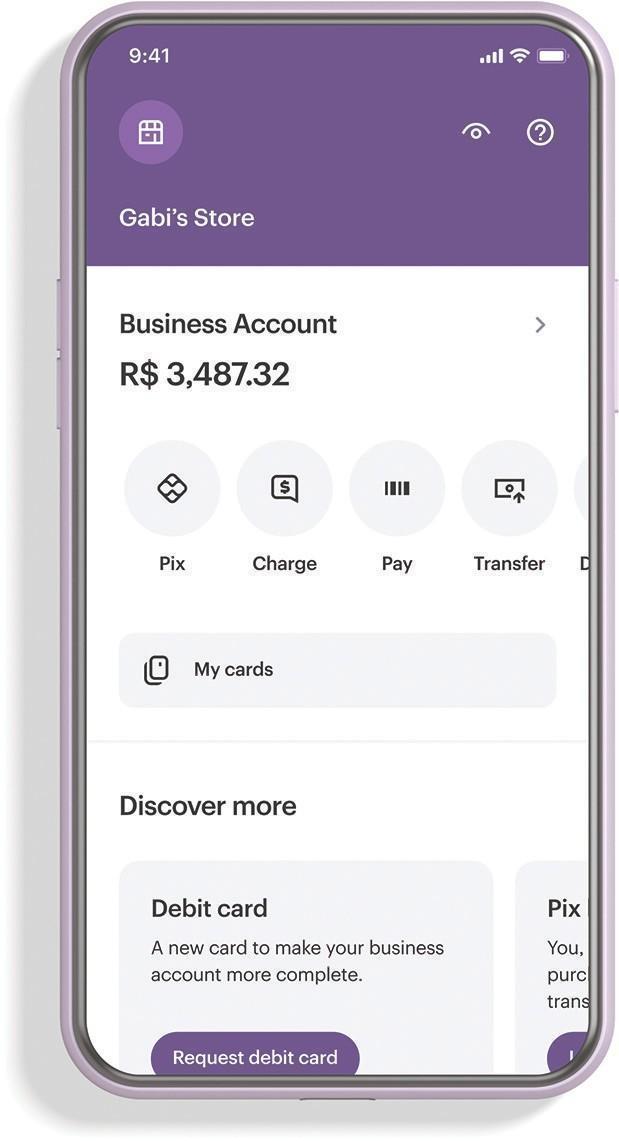This screenshot has height=1141, width=619.
Task: Open My cards
Action: (x=337, y=670)
